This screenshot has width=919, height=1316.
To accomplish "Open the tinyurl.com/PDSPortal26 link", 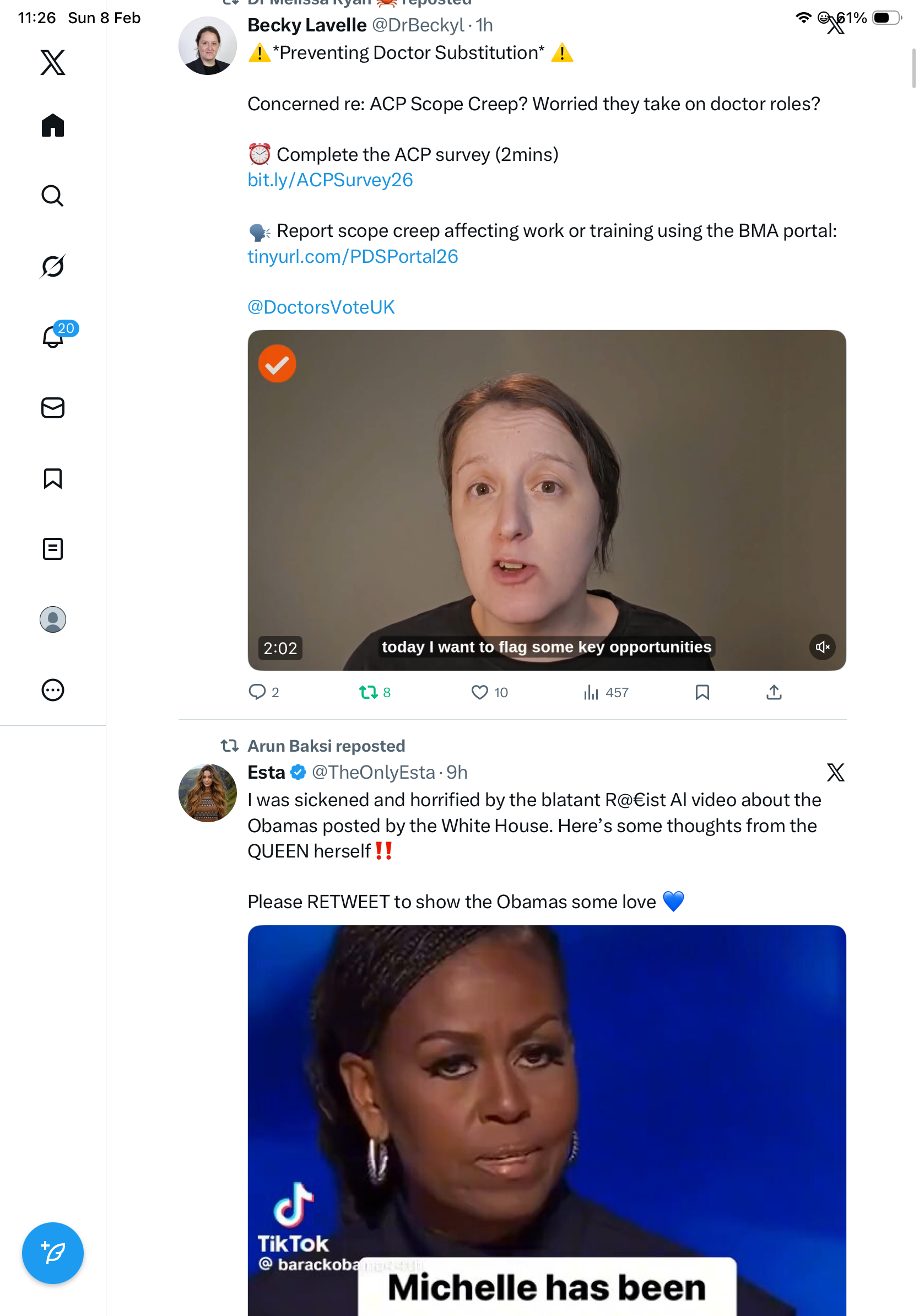I will (x=353, y=256).
